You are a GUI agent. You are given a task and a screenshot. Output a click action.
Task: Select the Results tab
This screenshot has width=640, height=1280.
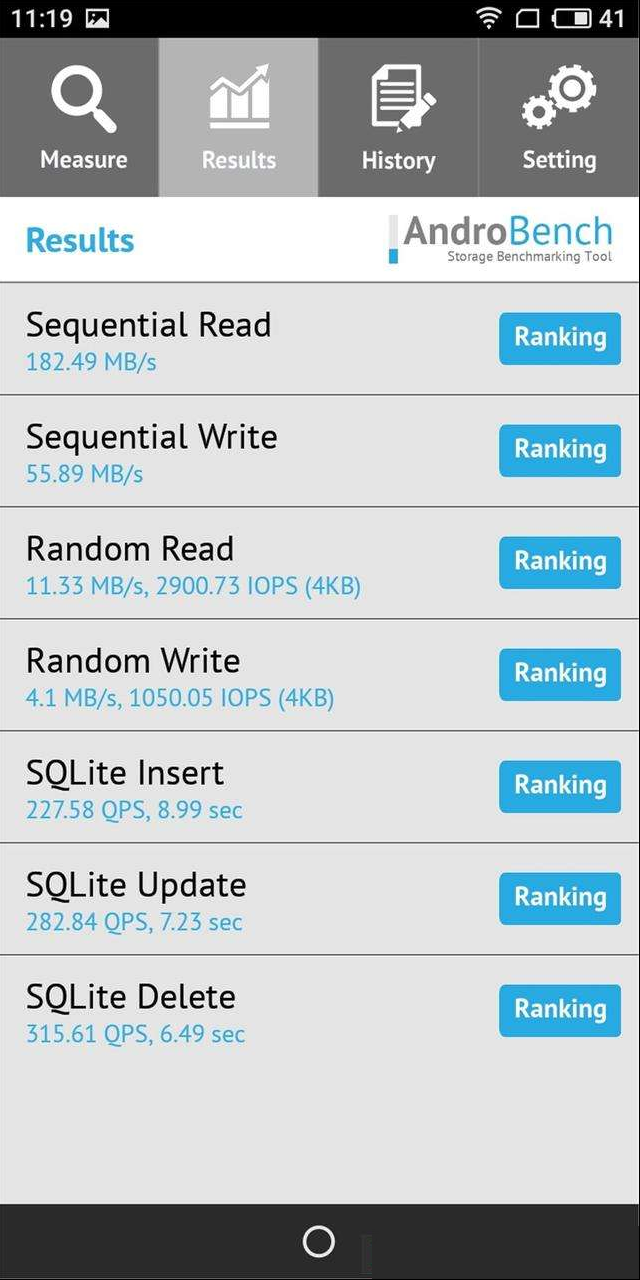[239, 118]
